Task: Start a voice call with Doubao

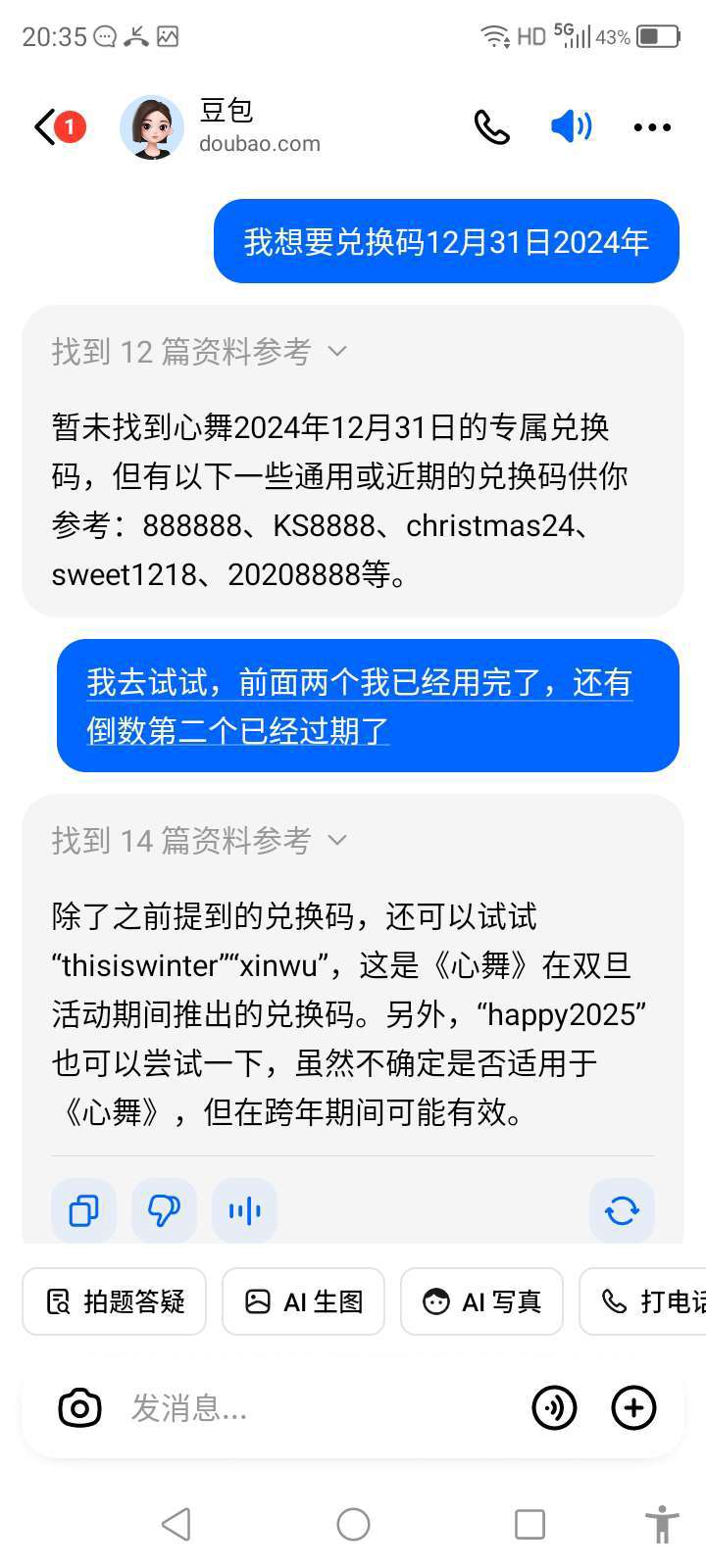Action: [491, 127]
